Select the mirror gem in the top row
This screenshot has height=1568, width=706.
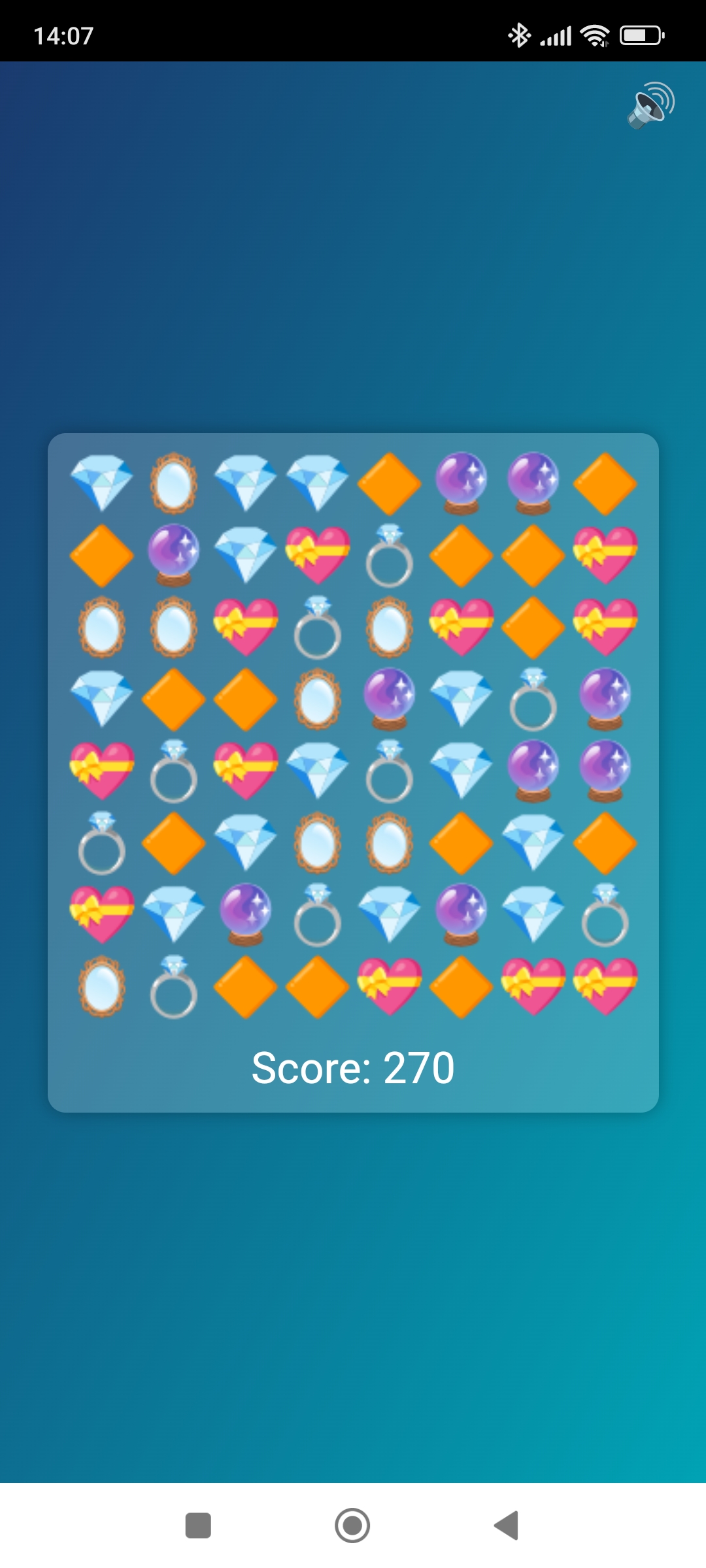[174, 483]
